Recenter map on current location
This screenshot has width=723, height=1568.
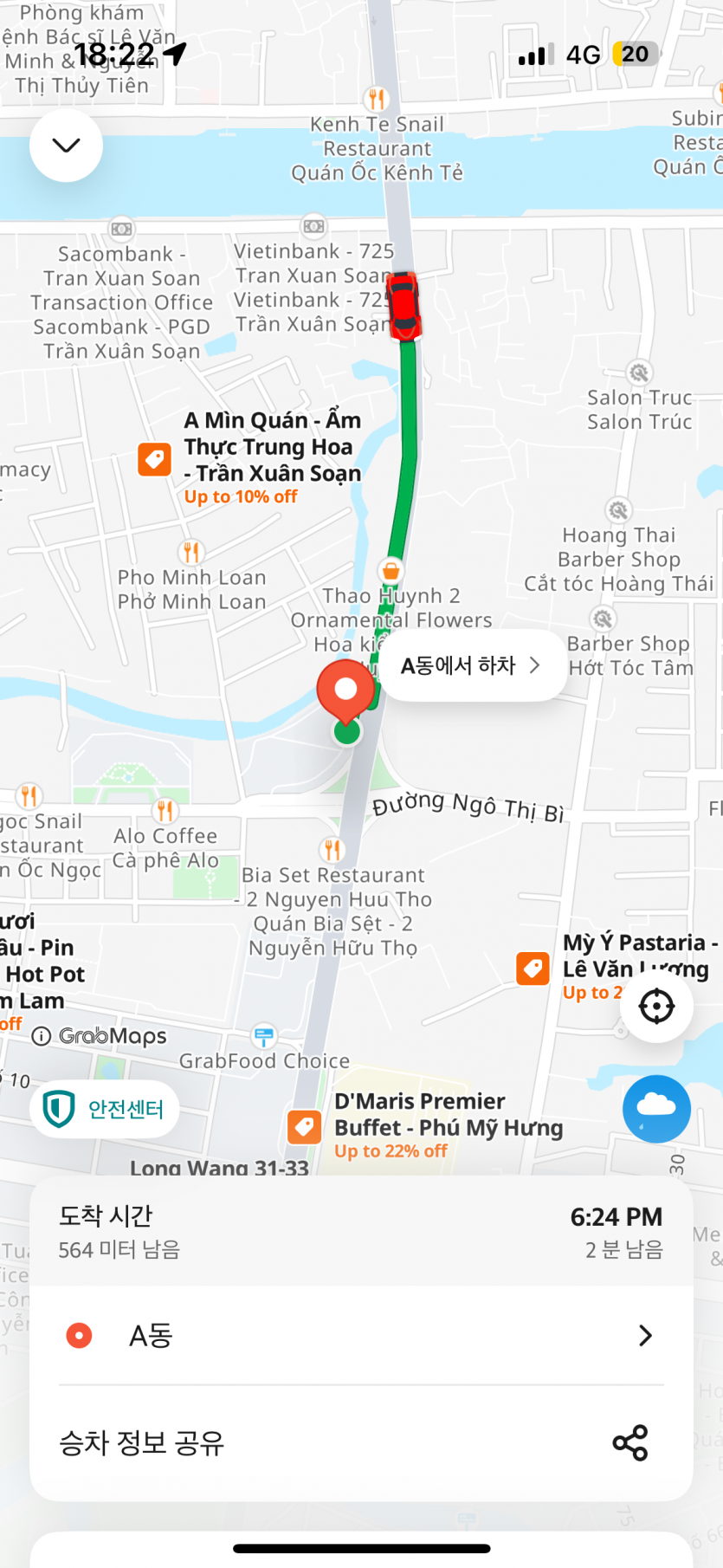click(656, 1006)
